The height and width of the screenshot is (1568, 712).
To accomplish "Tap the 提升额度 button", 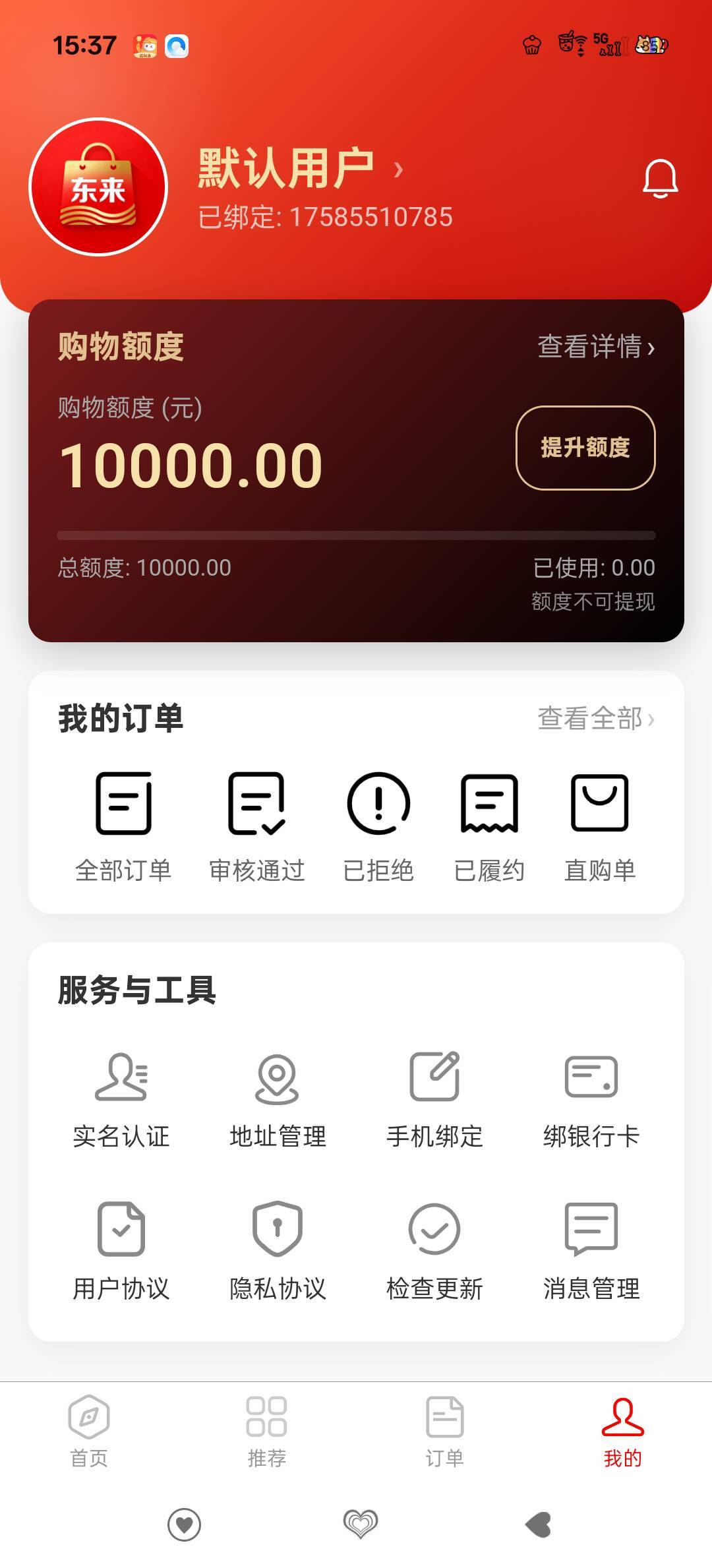I will tap(585, 448).
